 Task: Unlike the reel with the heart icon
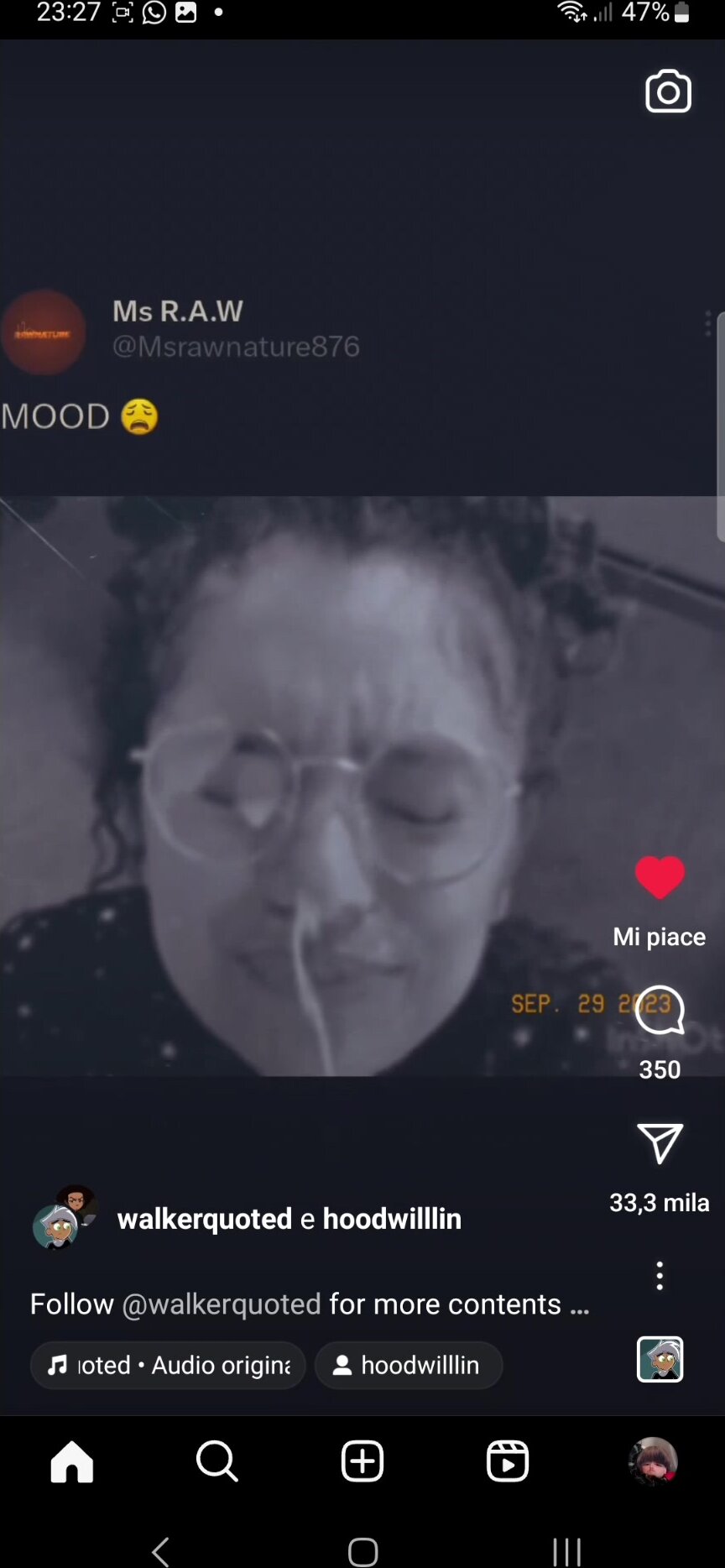660,878
